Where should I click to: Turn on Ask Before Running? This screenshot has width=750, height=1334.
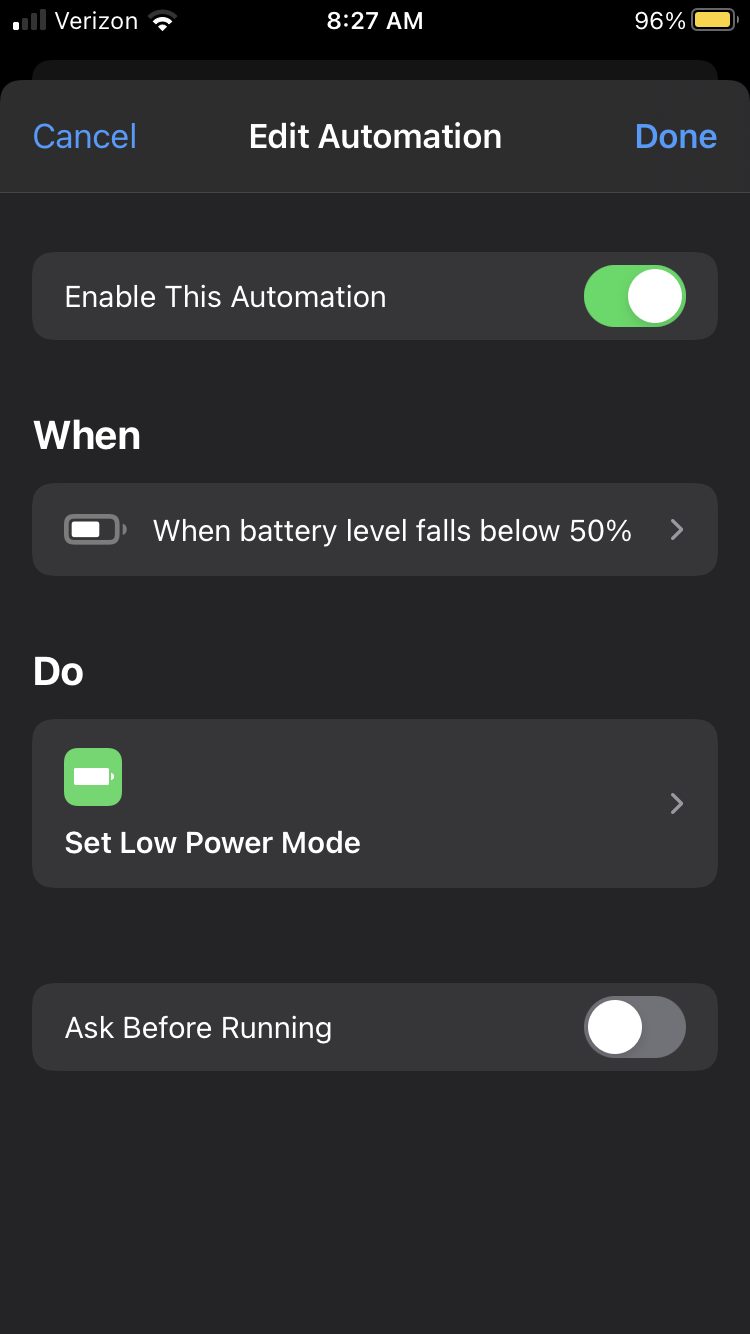click(635, 1027)
